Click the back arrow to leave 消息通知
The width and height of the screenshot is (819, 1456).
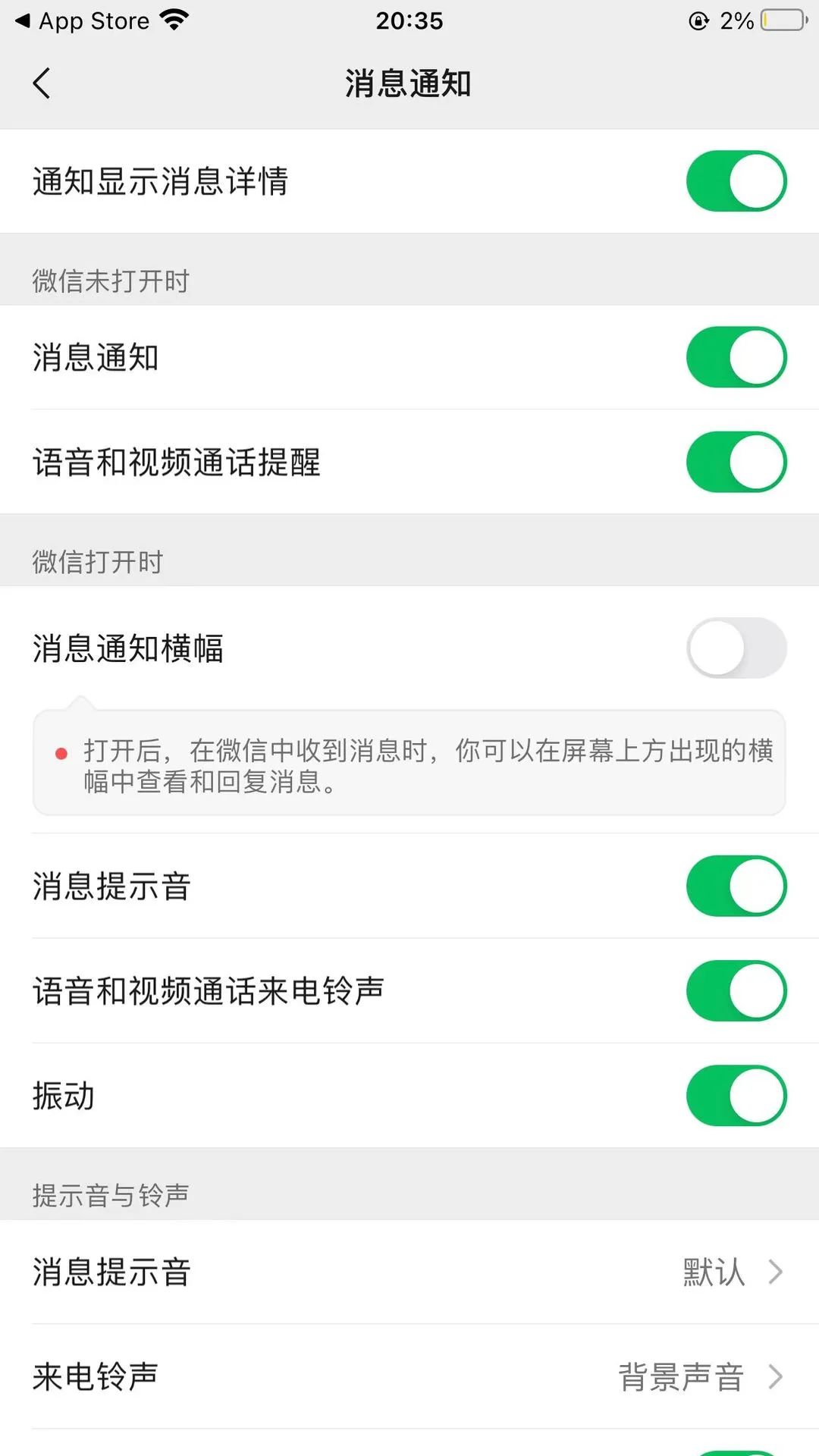tap(42, 83)
